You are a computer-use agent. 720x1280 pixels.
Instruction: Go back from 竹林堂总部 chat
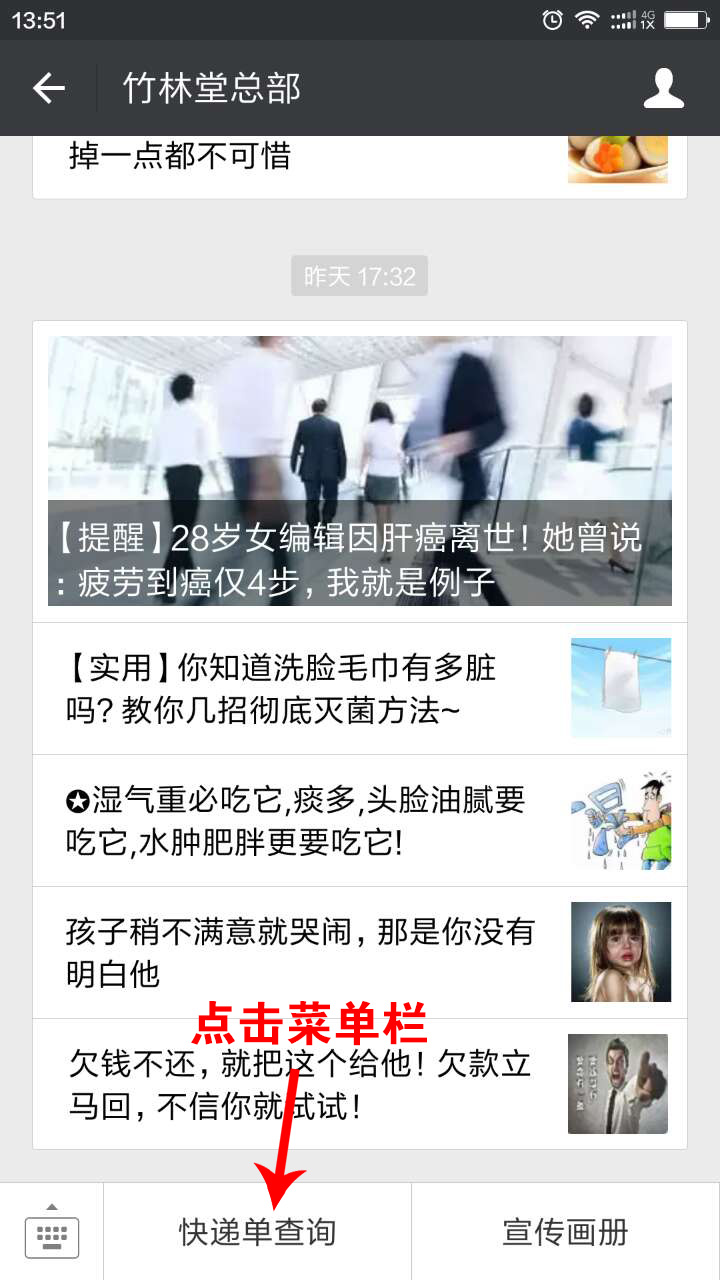pyautogui.click(x=48, y=89)
